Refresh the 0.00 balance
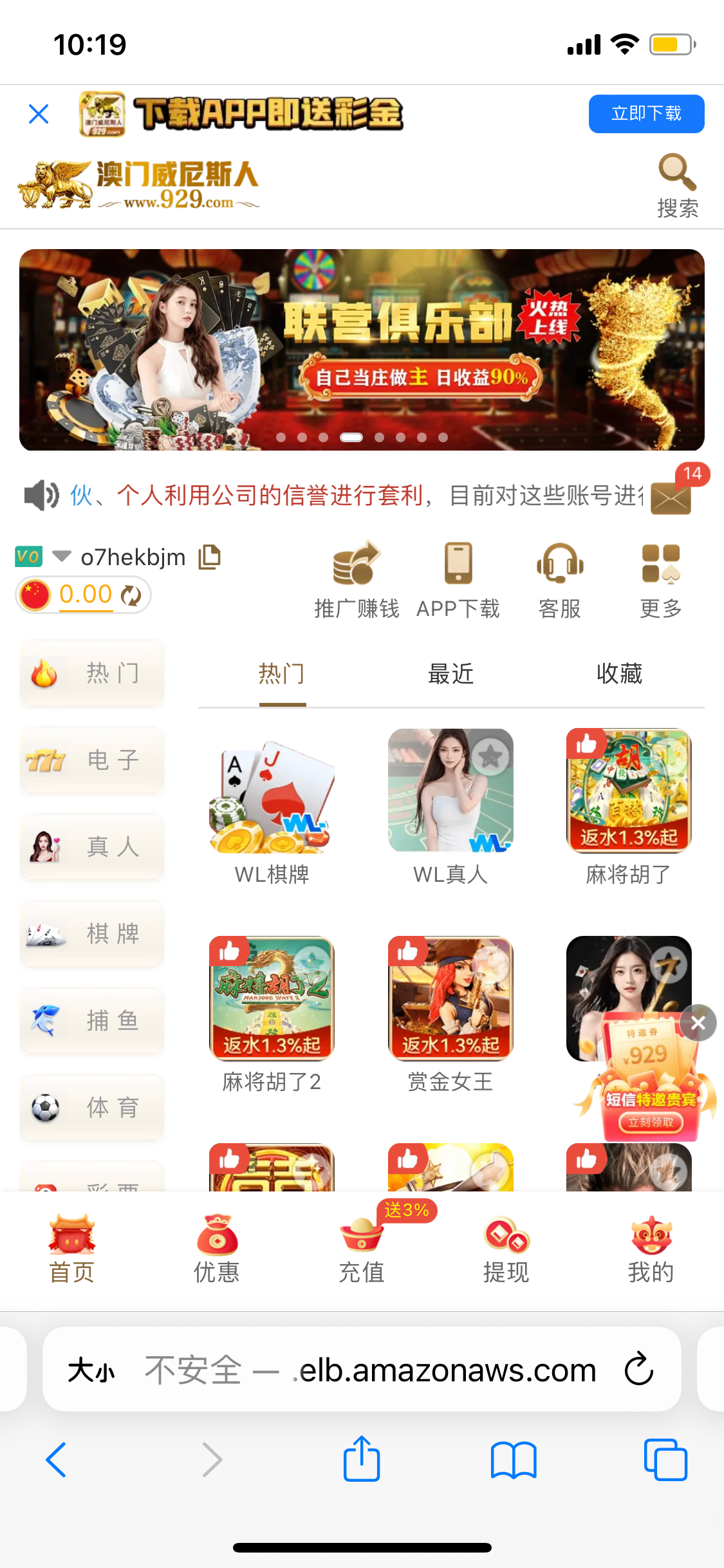The image size is (724, 1568). click(131, 595)
